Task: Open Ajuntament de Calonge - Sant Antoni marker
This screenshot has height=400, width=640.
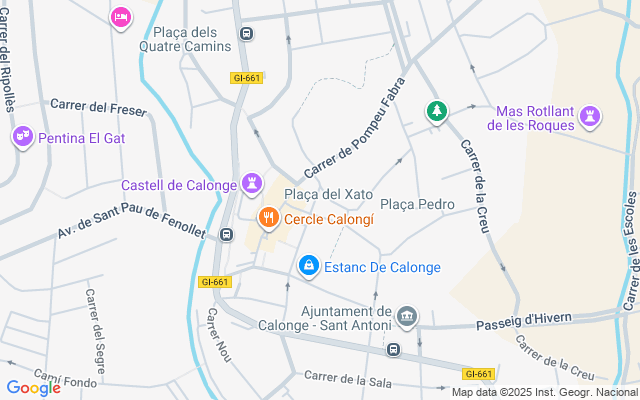Action: pyautogui.click(x=406, y=317)
